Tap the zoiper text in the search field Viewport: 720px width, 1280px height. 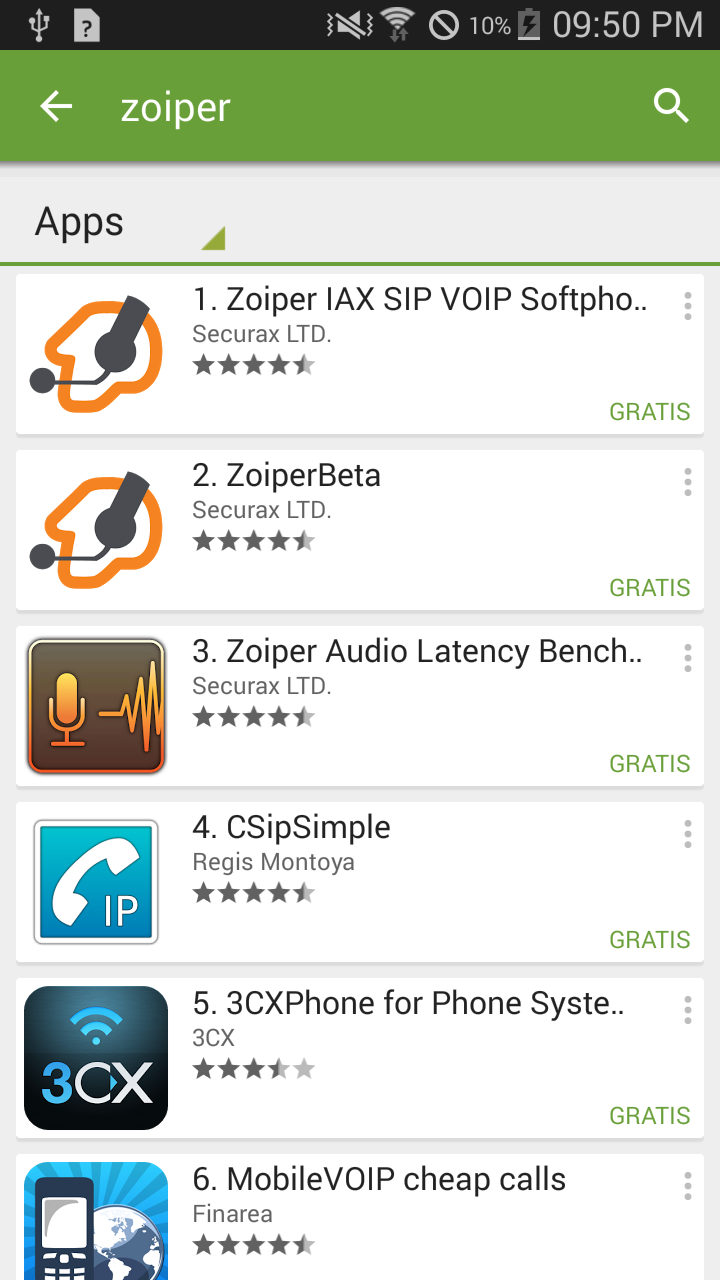coord(174,107)
